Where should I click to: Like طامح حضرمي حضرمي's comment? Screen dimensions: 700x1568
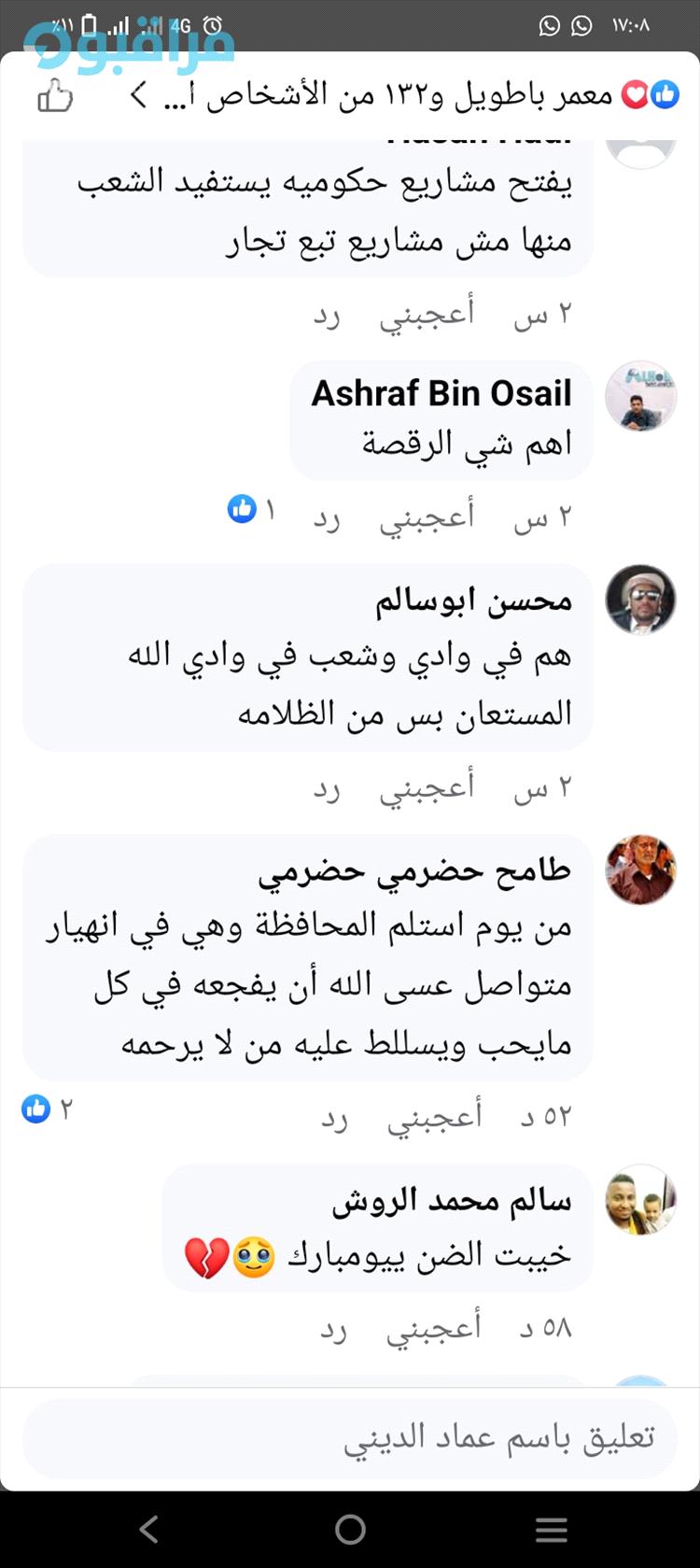pos(435,1115)
